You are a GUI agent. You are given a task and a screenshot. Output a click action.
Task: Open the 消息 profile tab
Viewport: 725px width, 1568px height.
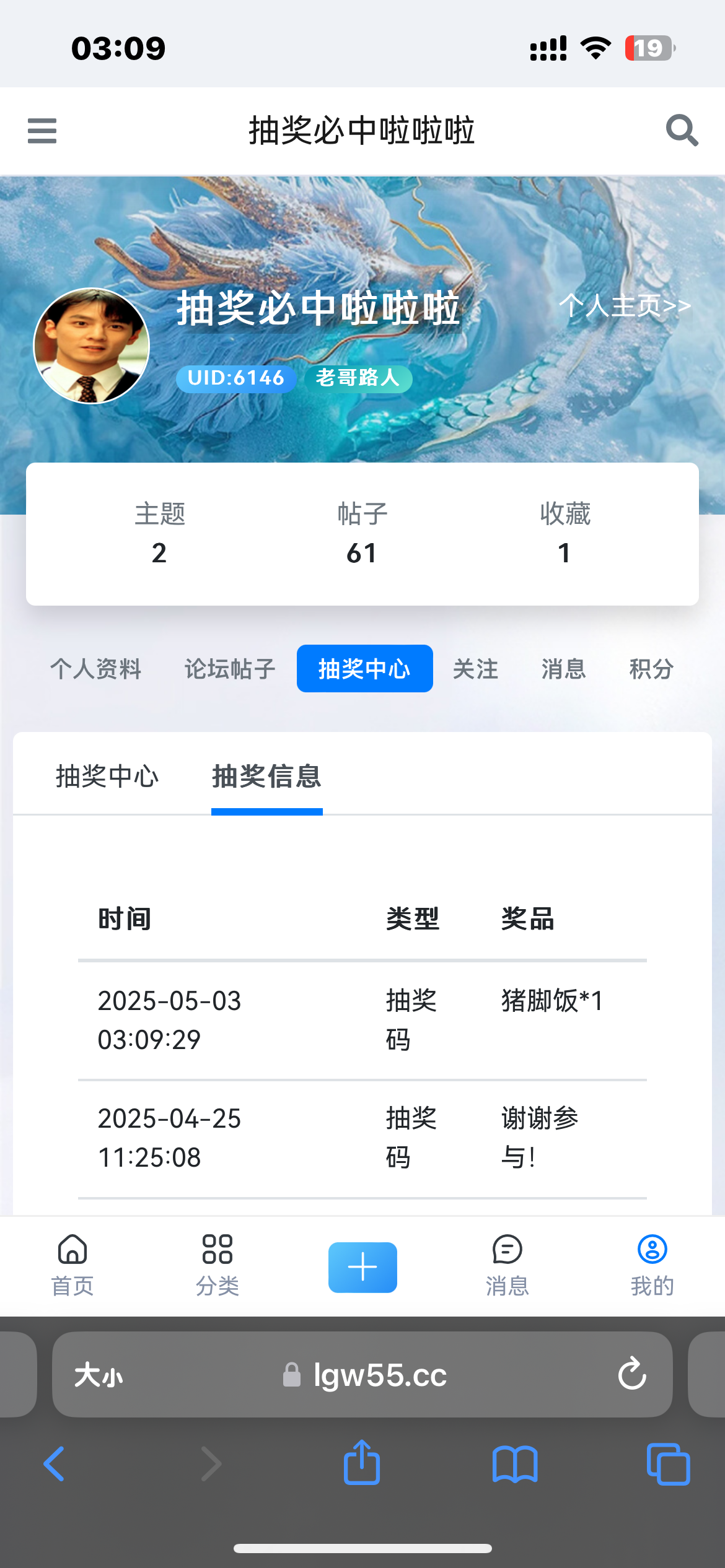click(x=563, y=669)
